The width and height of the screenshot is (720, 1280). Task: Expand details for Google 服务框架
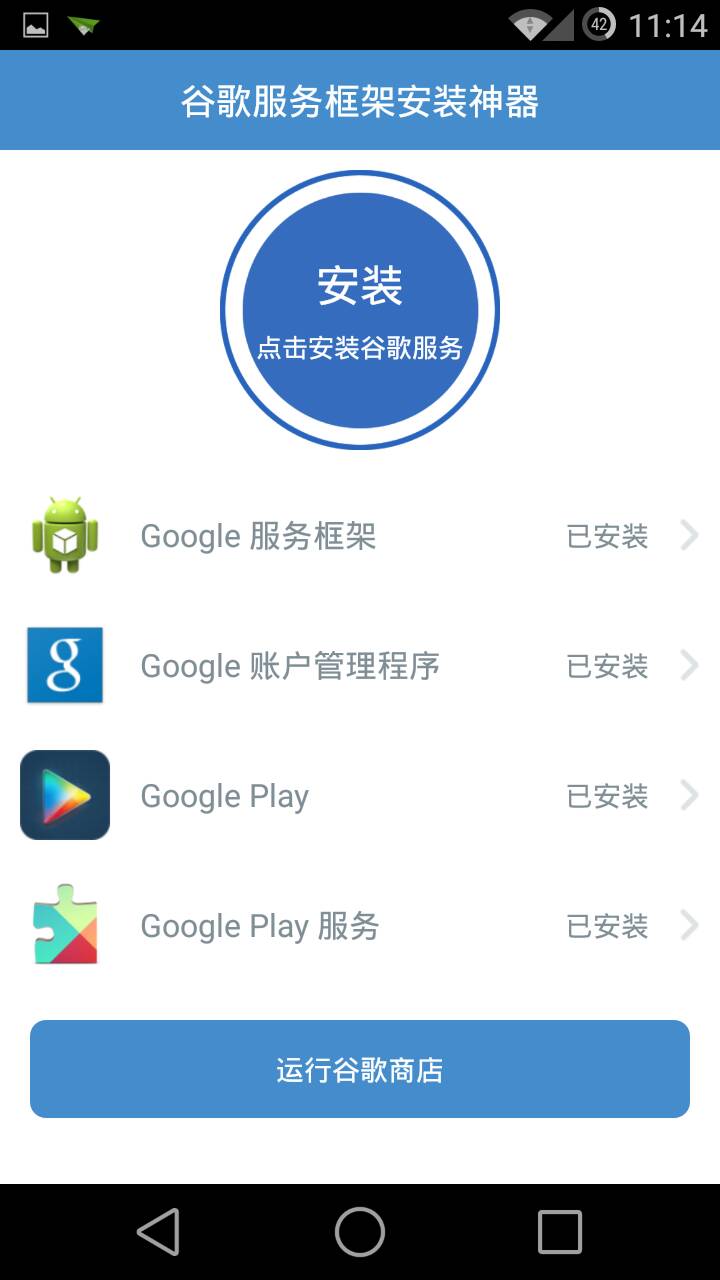690,536
